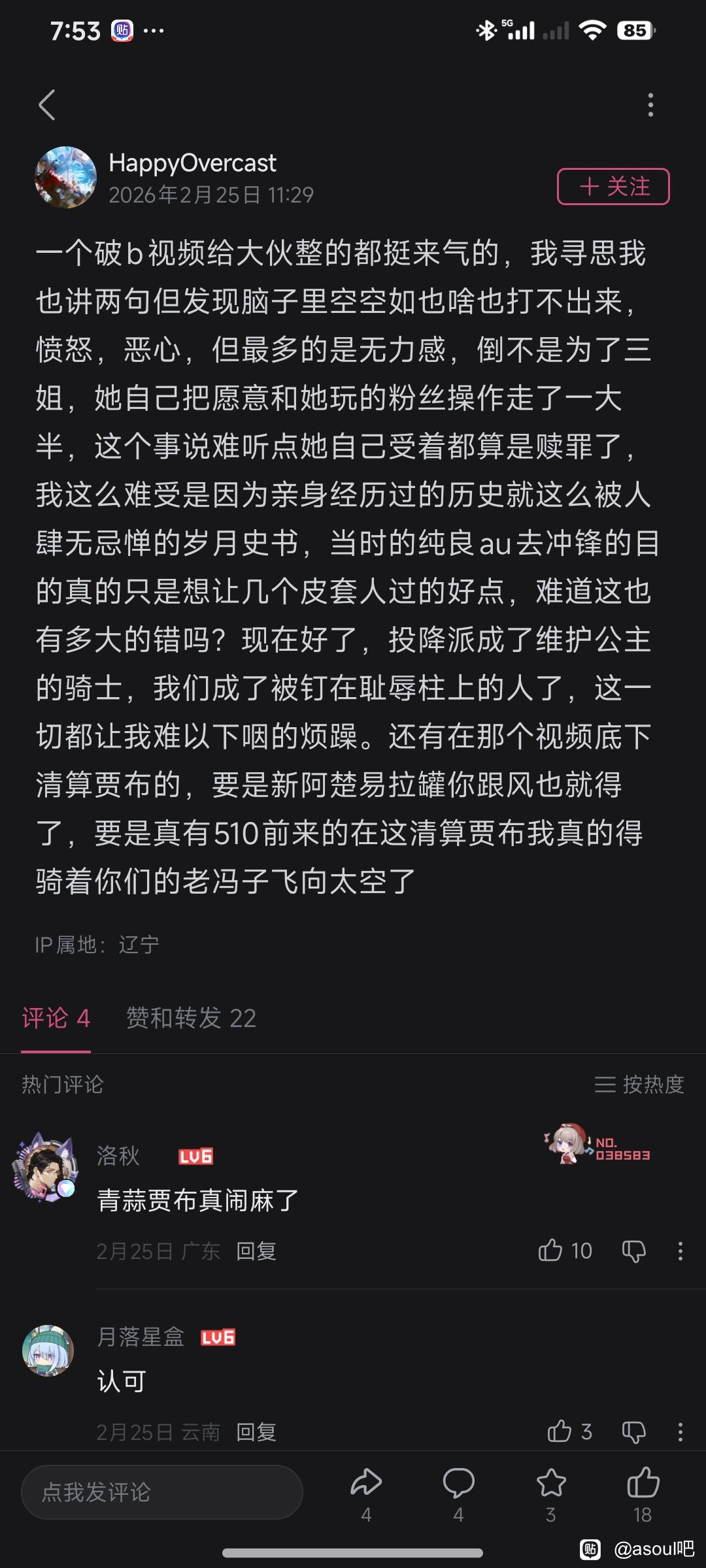Reply to 洛秋's comment

tap(256, 1251)
